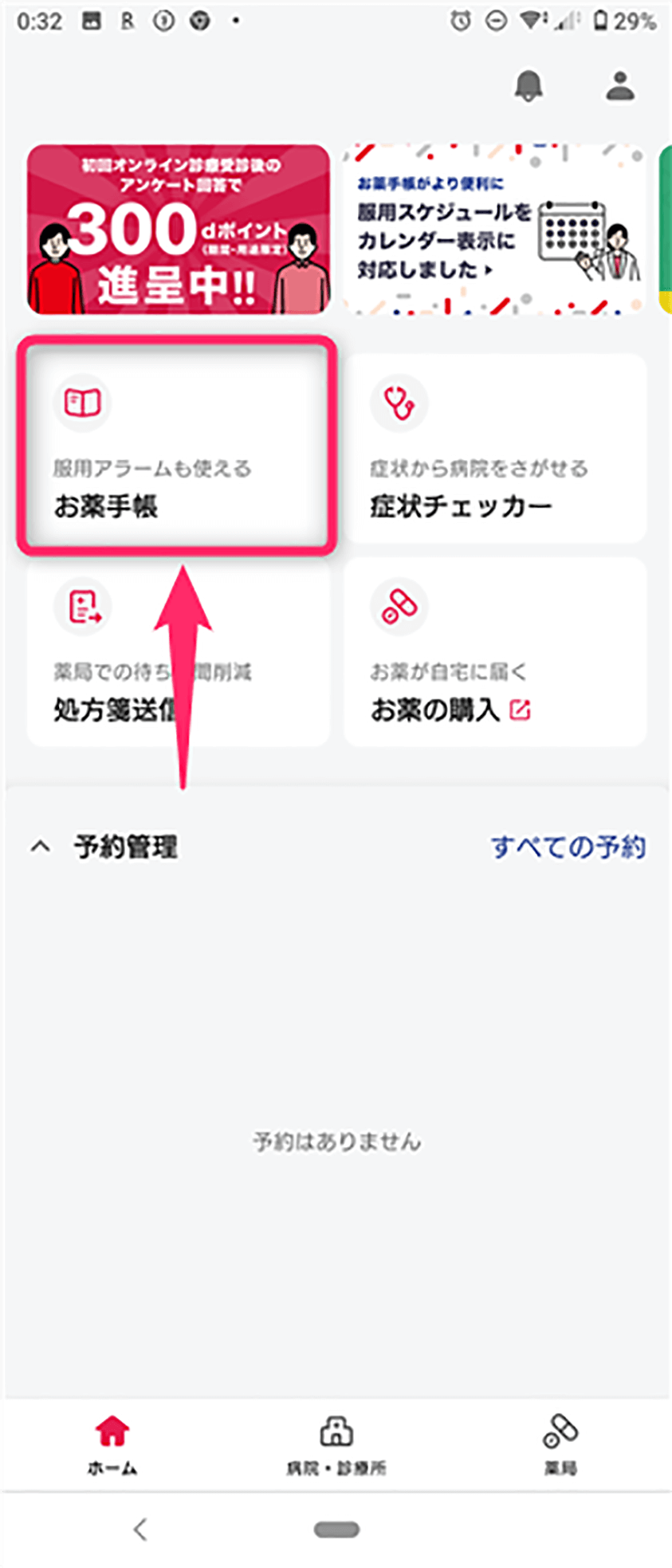Open the 症状チェッカー card
This screenshot has height=1568, width=672.
point(494,448)
